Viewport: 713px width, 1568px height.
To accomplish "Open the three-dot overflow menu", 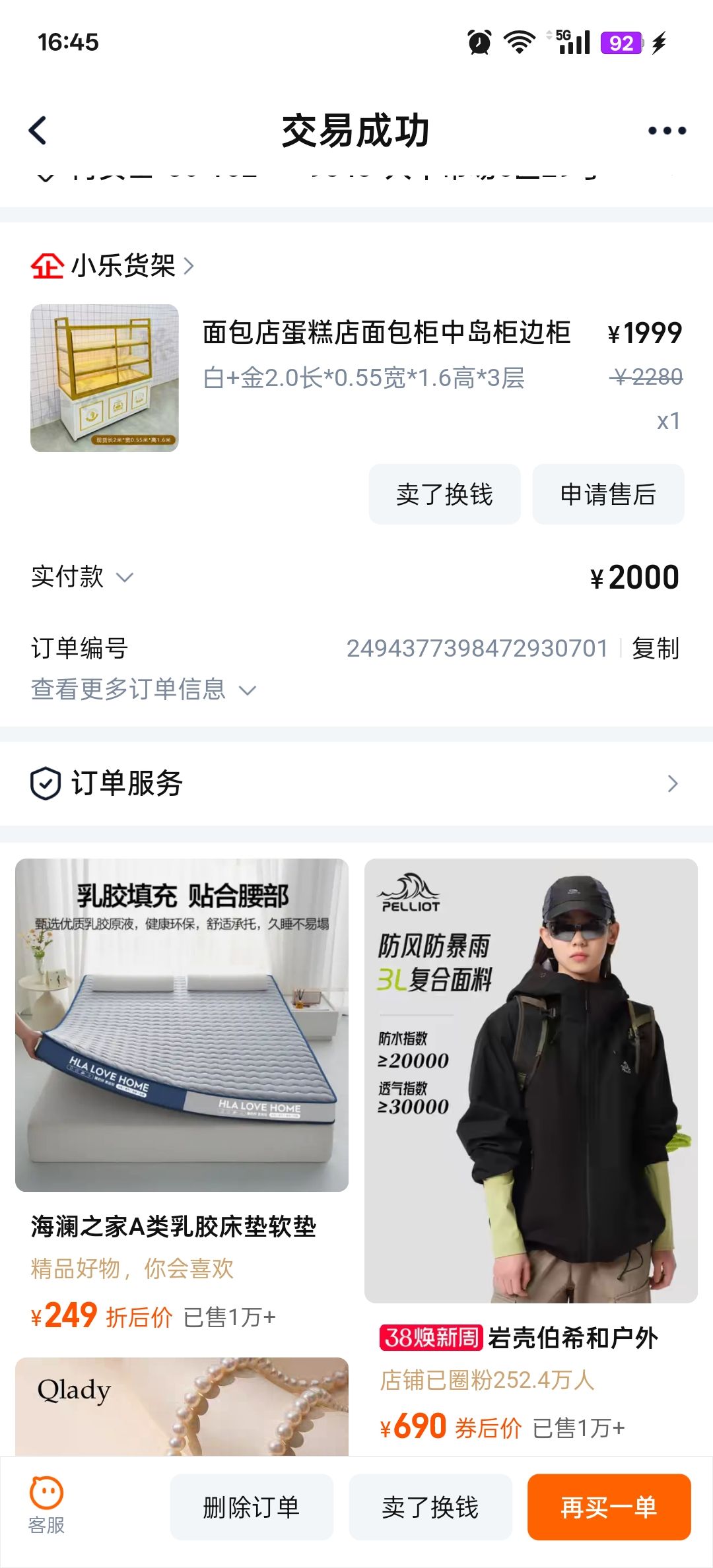I will pyautogui.click(x=667, y=131).
